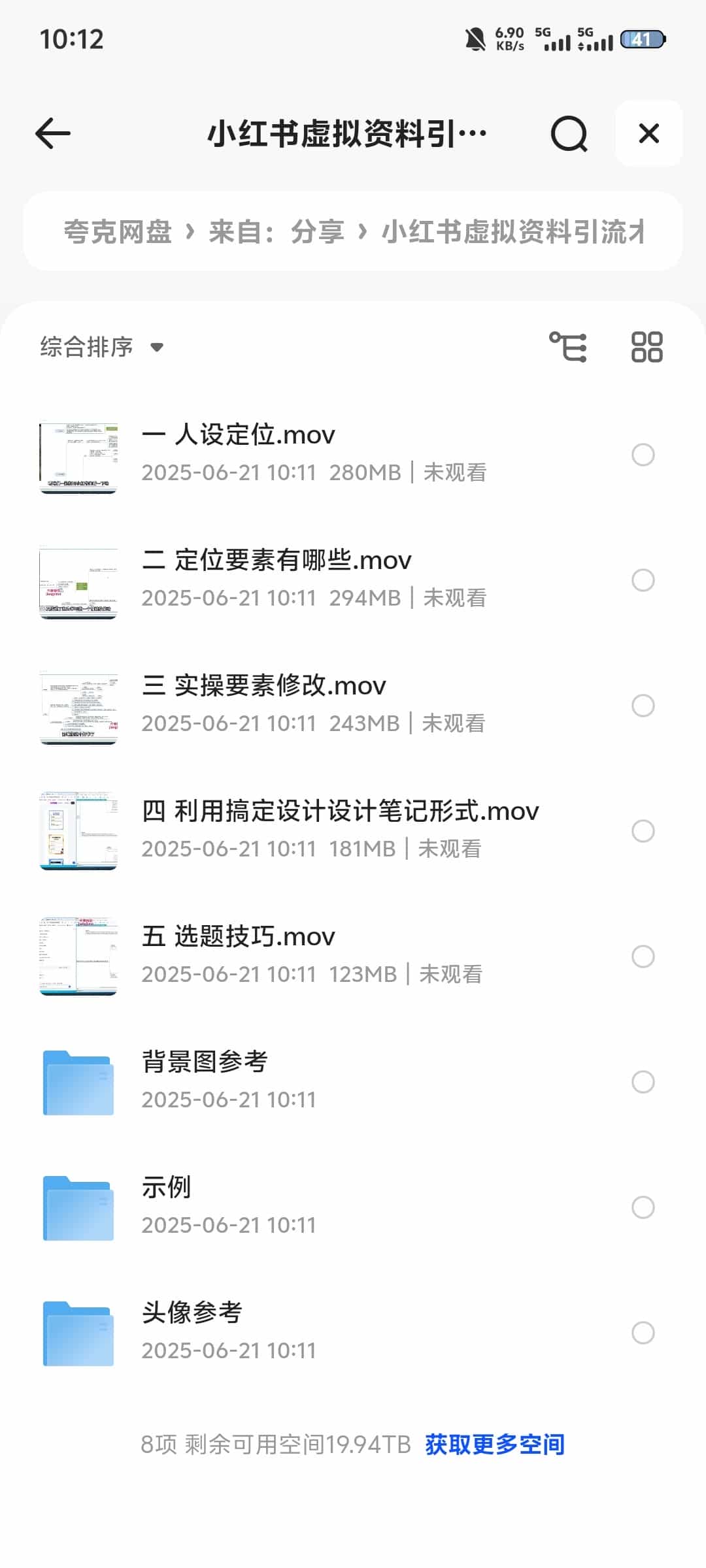706x1568 pixels.
Task: Open the 头像参考 folder
Action: coord(192,1313)
